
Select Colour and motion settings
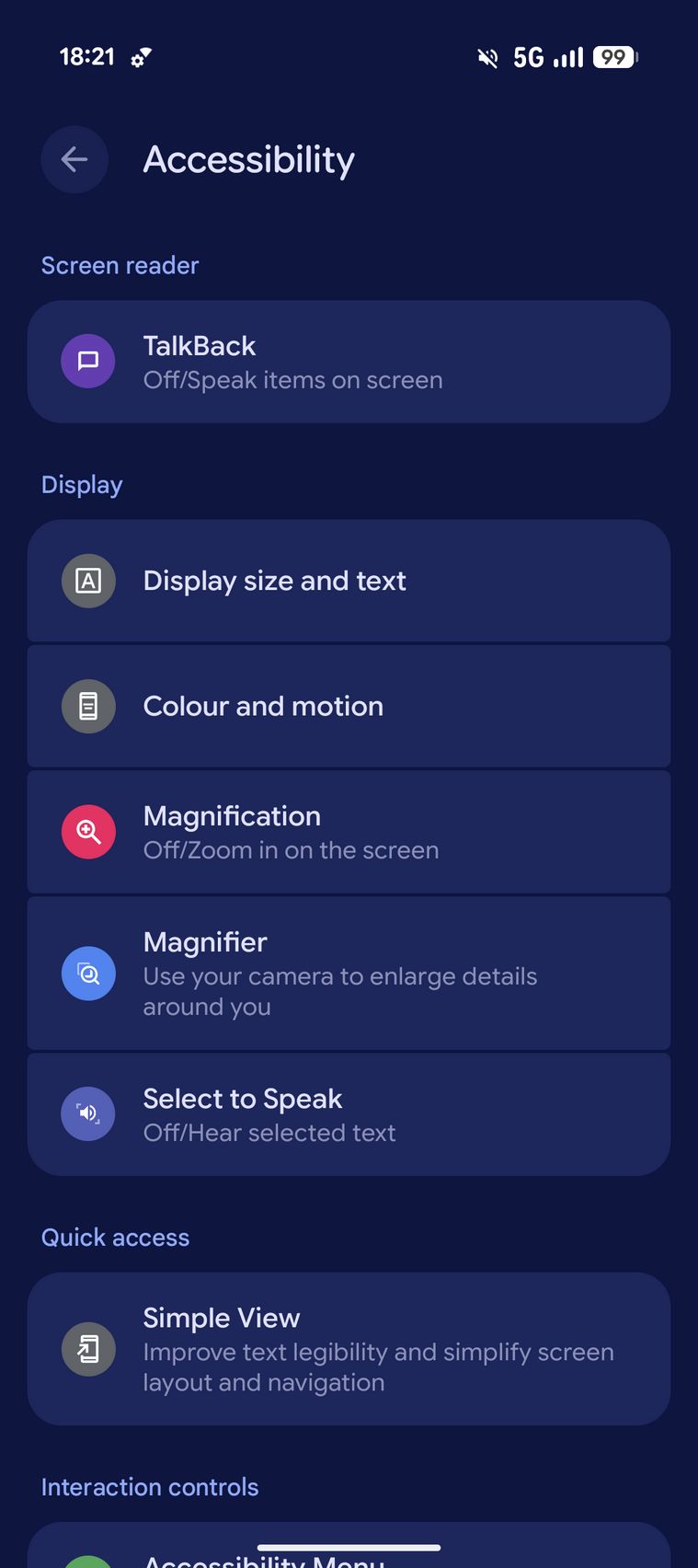click(x=349, y=706)
